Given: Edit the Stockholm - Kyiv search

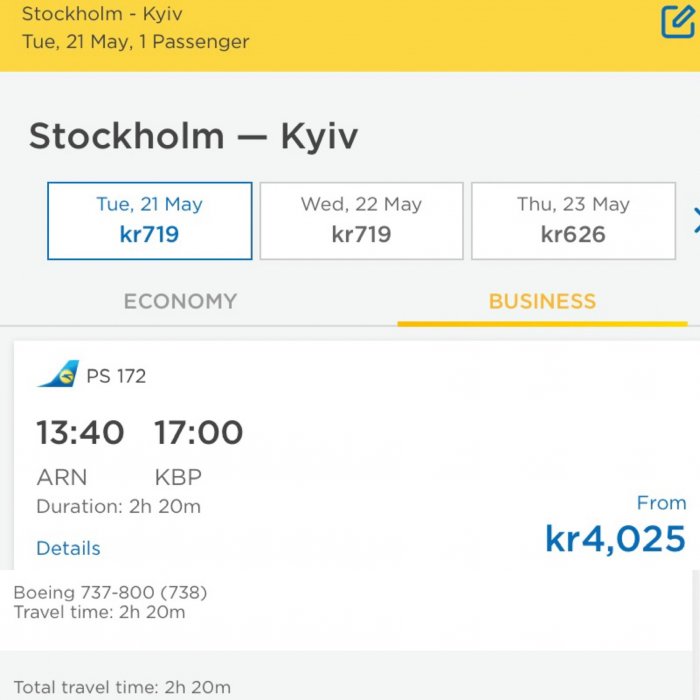Looking at the screenshot, I should 677,22.
